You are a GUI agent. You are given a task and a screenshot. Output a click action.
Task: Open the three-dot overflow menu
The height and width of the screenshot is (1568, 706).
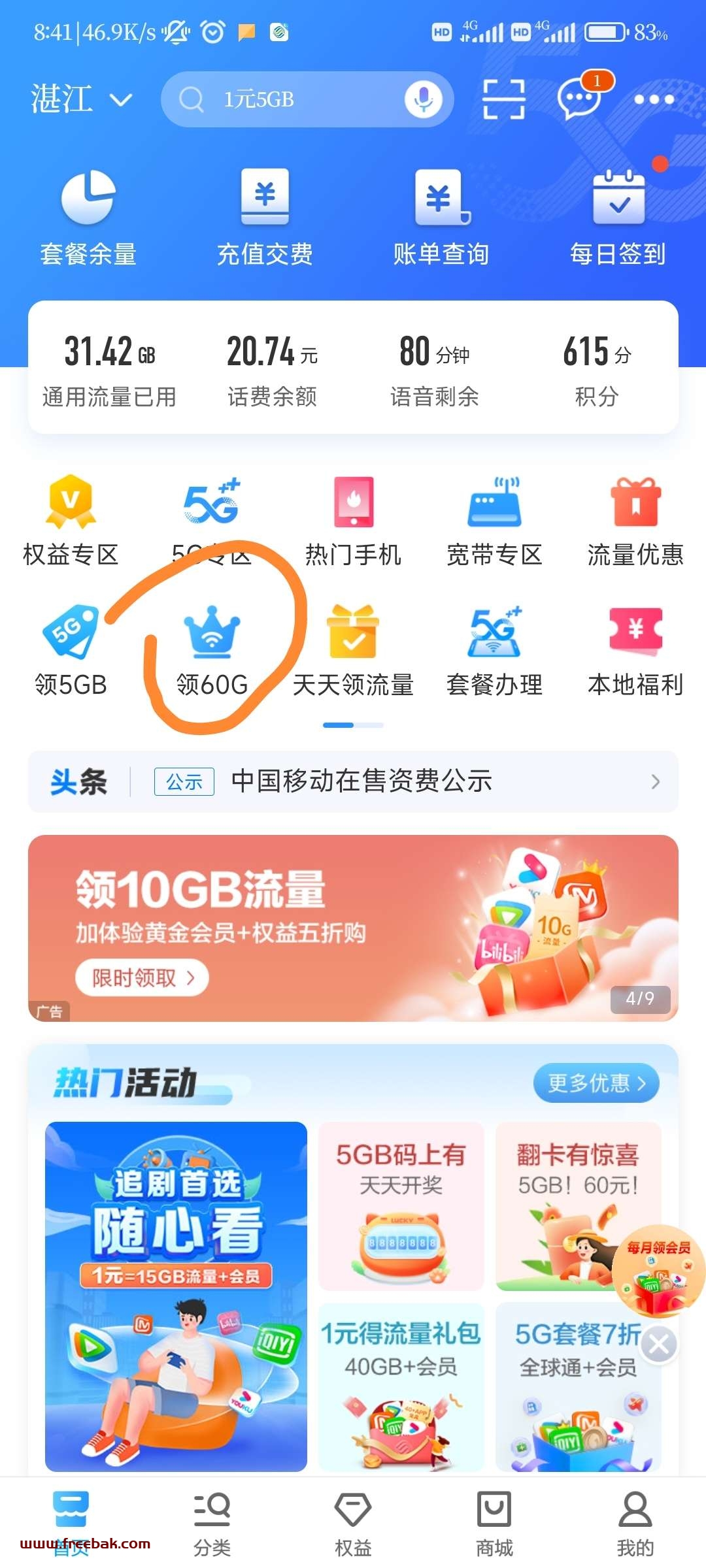pyautogui.click(x=654, y=99)
